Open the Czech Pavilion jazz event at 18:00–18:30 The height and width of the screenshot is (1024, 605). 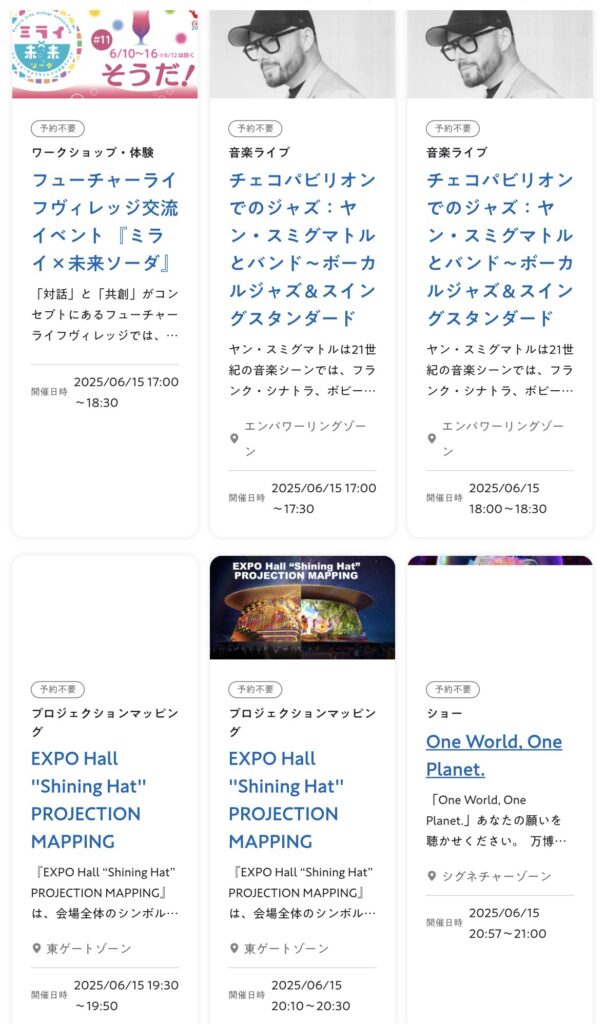[x=500, y=249]
